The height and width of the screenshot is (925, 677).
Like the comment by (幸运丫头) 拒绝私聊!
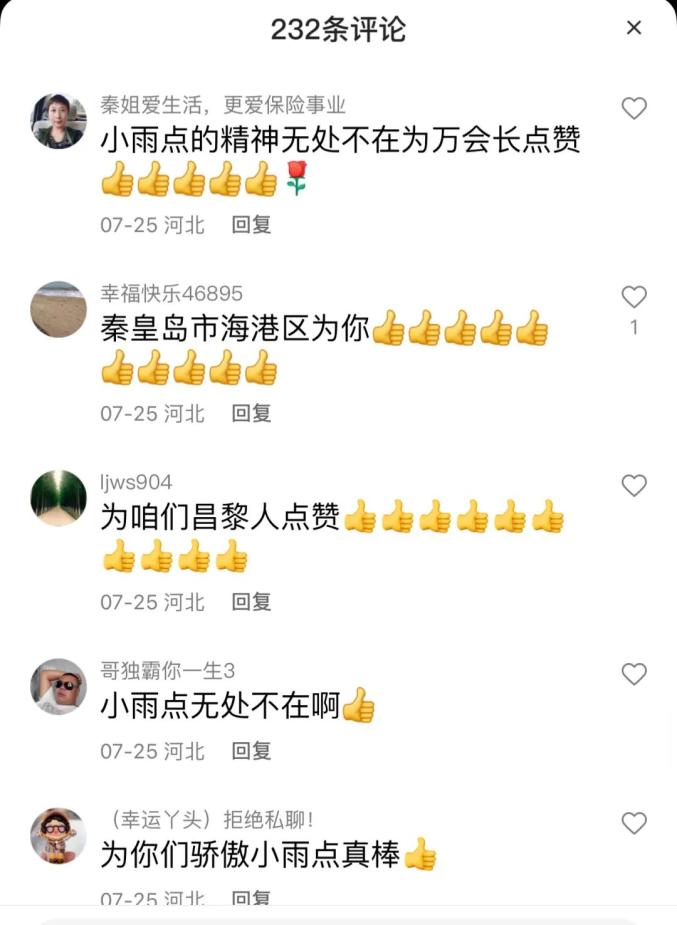(x=634, y=823)
